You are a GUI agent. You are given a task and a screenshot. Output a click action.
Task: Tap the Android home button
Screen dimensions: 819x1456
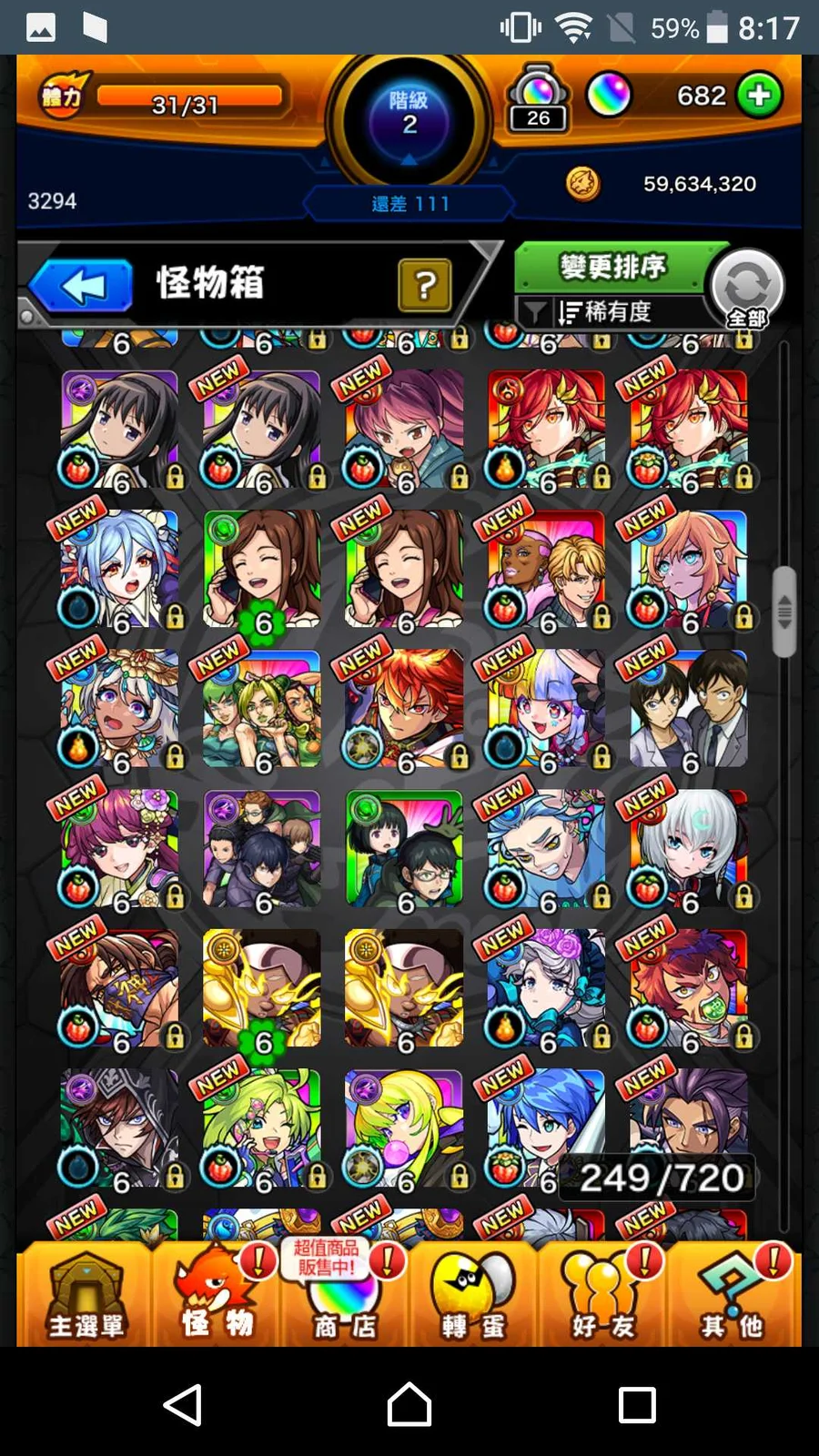click(x=409, y=1404)
